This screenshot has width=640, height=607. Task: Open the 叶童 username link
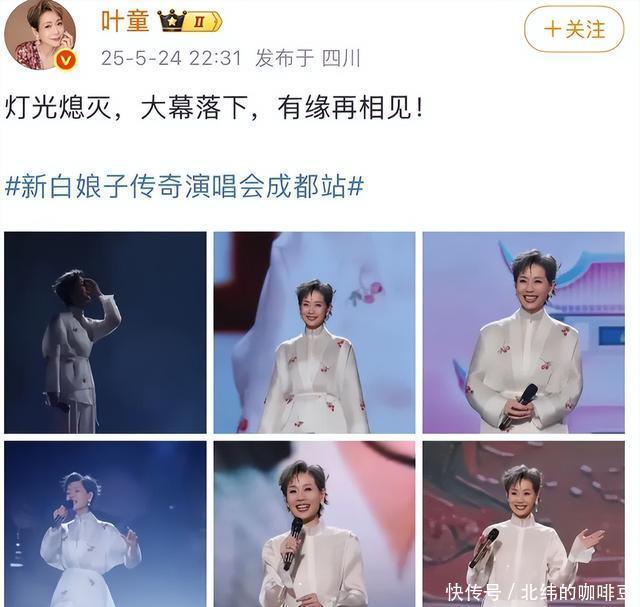coord(124,22)
